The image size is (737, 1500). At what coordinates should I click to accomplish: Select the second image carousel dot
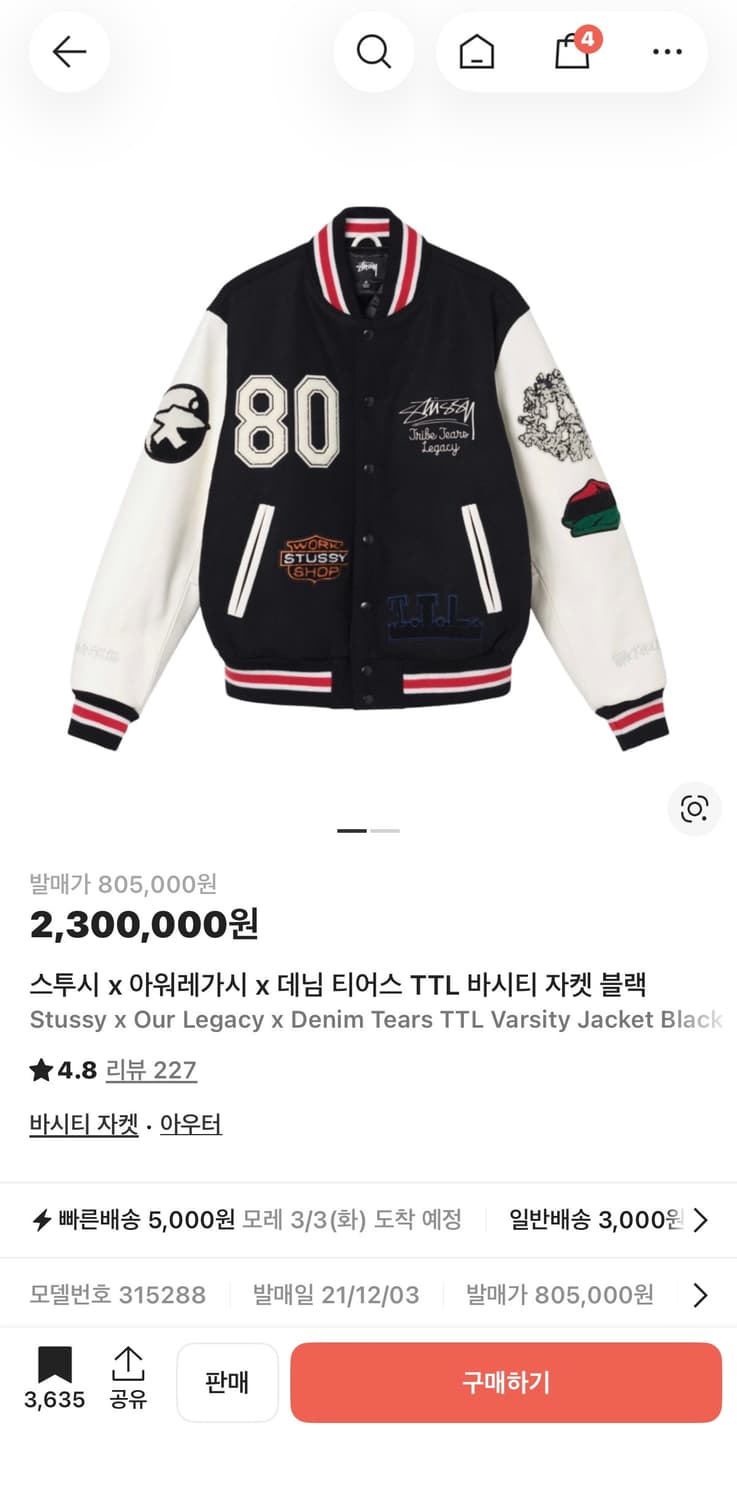386,830
